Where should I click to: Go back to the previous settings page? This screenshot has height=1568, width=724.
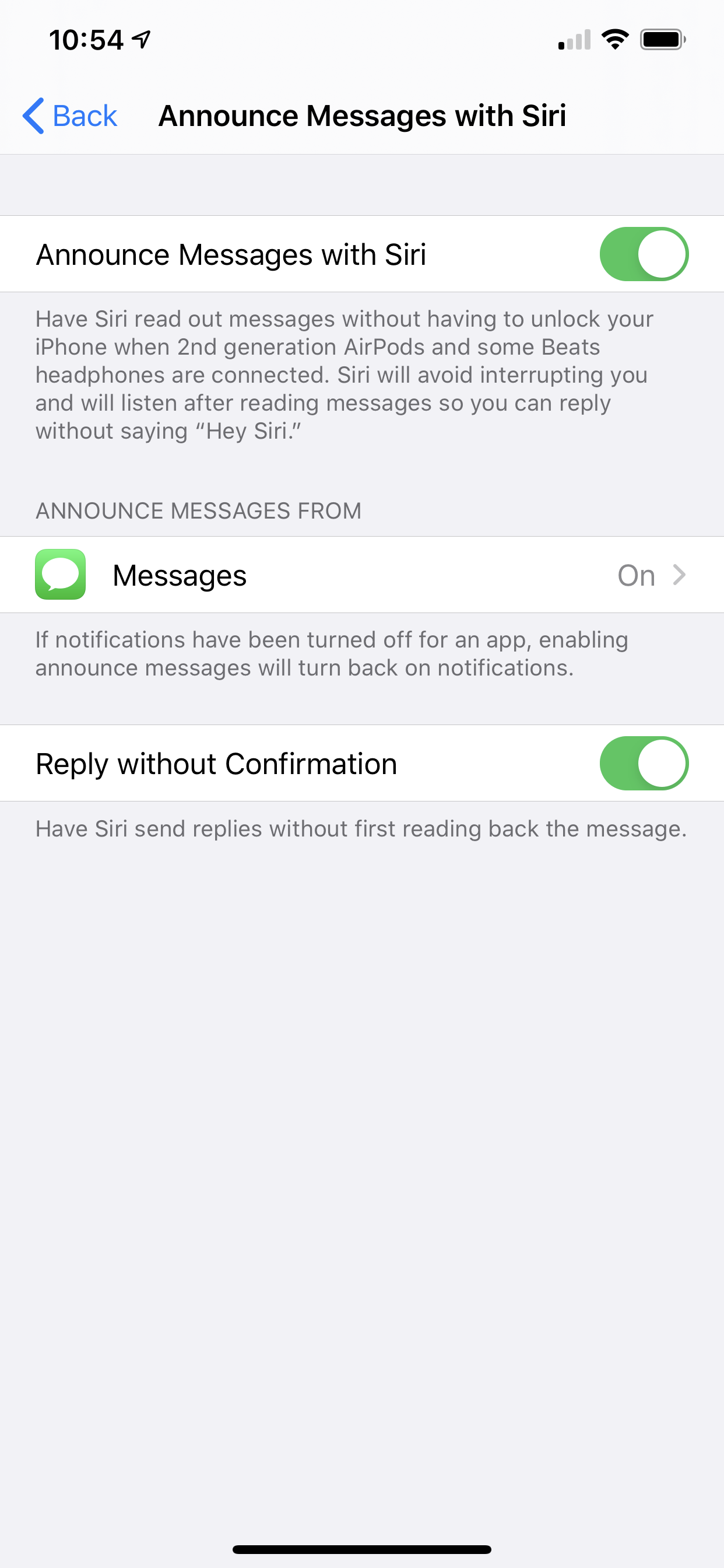click(69, 116)
